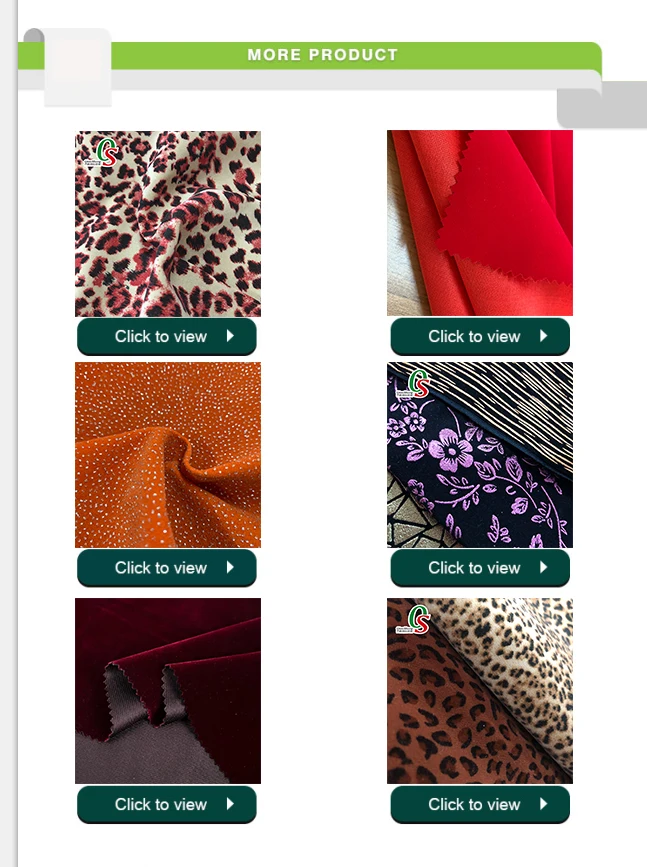Tap Click to view under burgundy velvet fabric
647x867 pixels.
pos(166,805)
